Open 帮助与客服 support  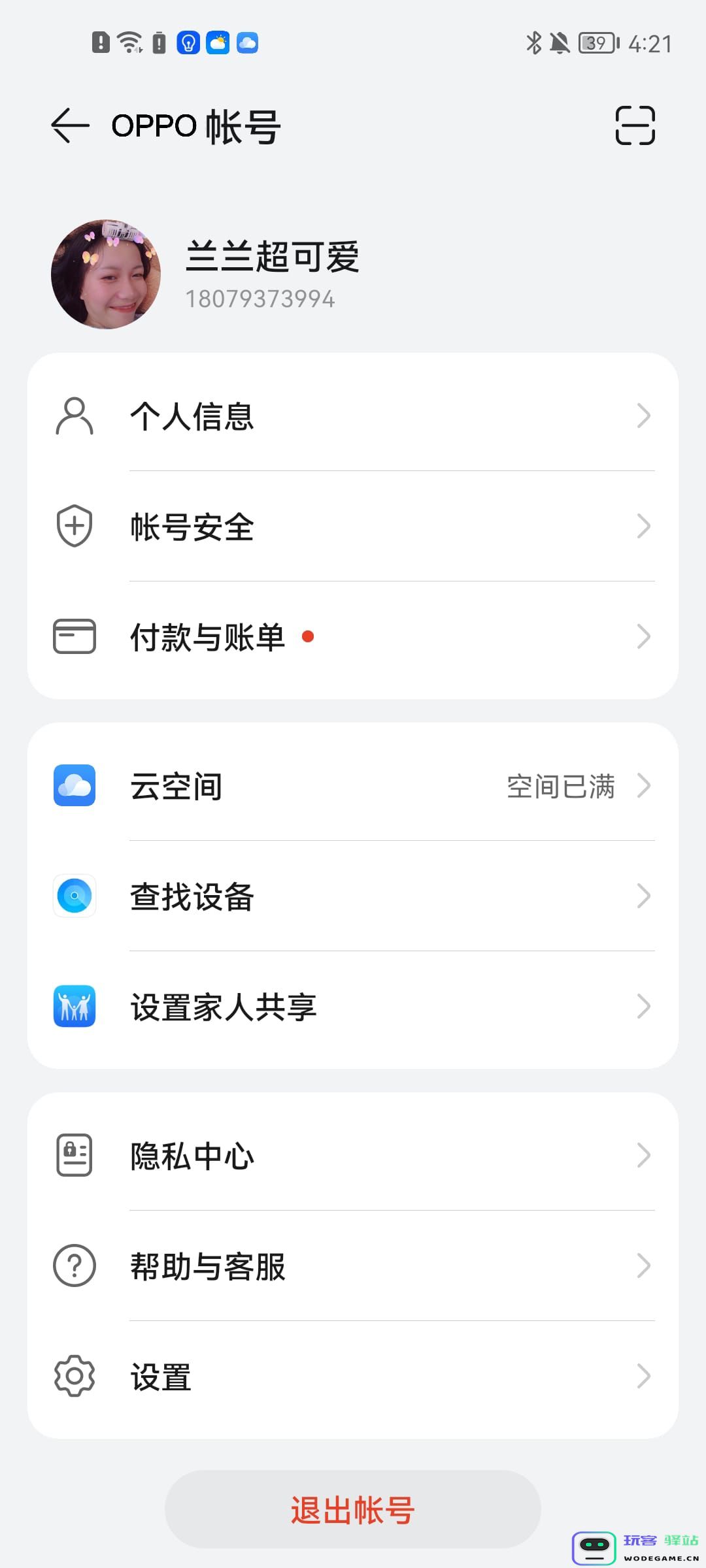[x=353, y=1266]
